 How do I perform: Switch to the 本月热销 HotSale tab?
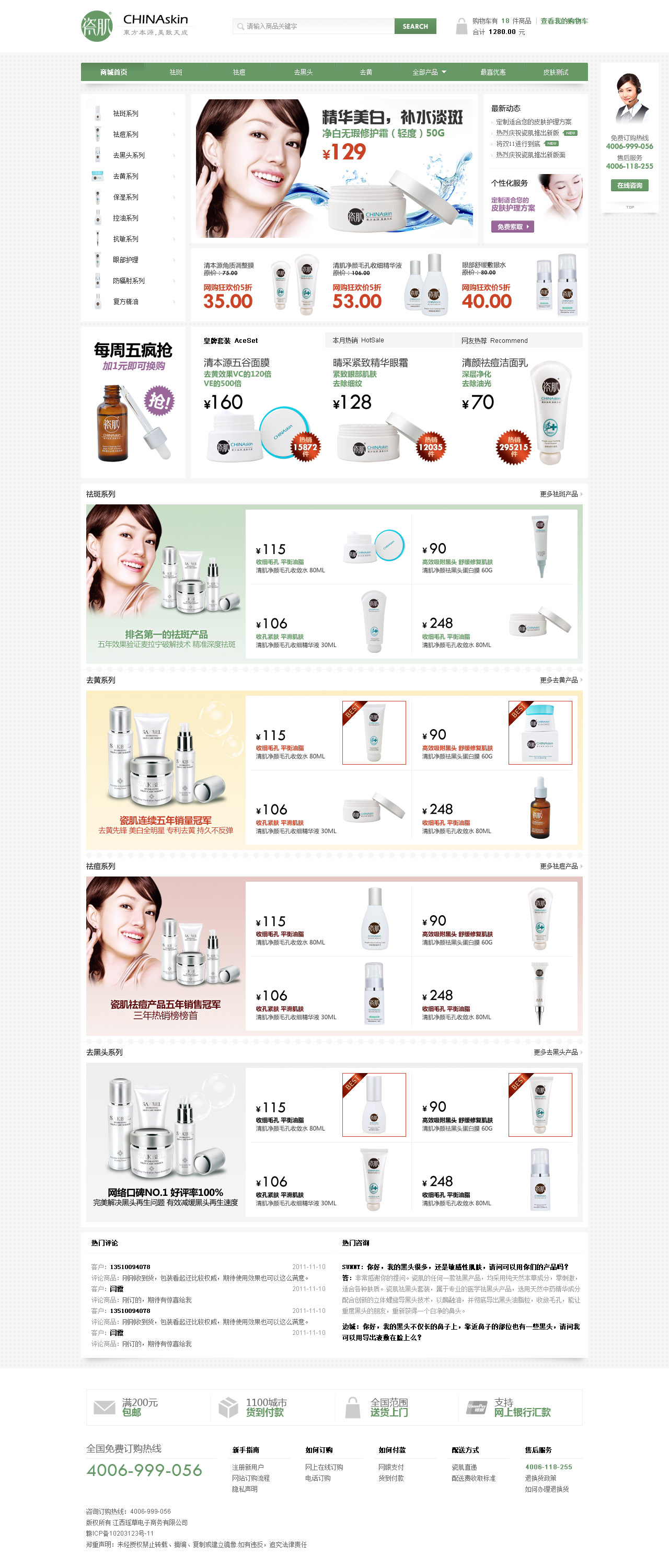[x=358, y=340]
